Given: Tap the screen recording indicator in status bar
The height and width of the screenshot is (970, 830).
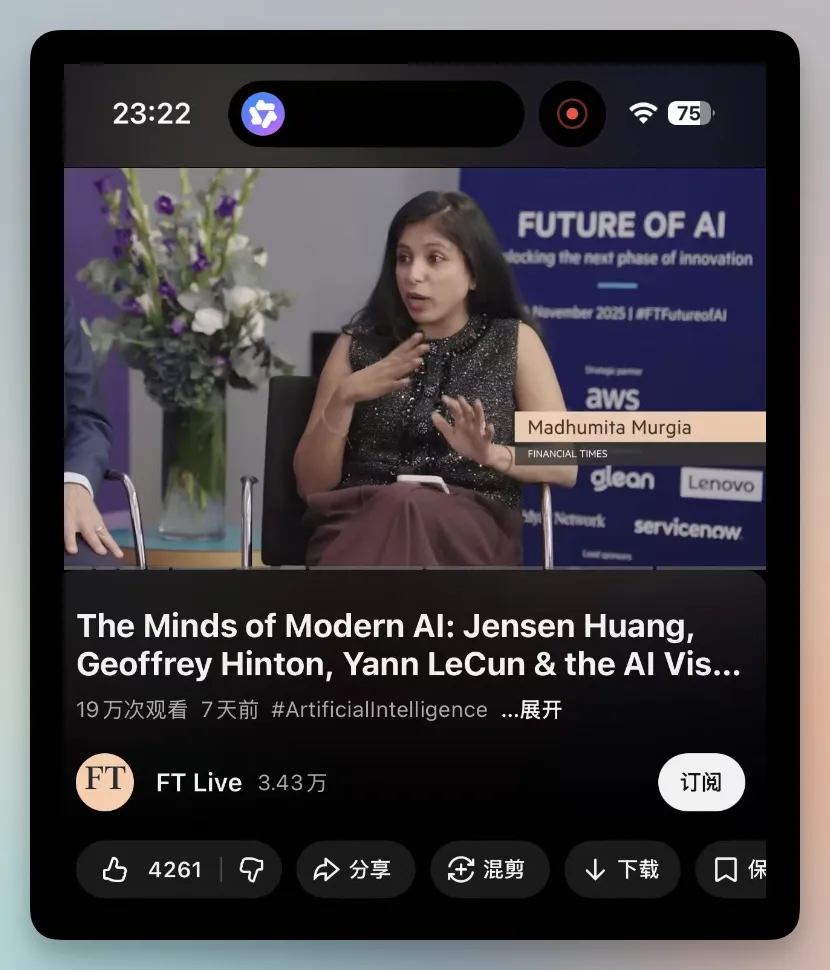Looking at the screenshot, I should [x=572, y=114].
